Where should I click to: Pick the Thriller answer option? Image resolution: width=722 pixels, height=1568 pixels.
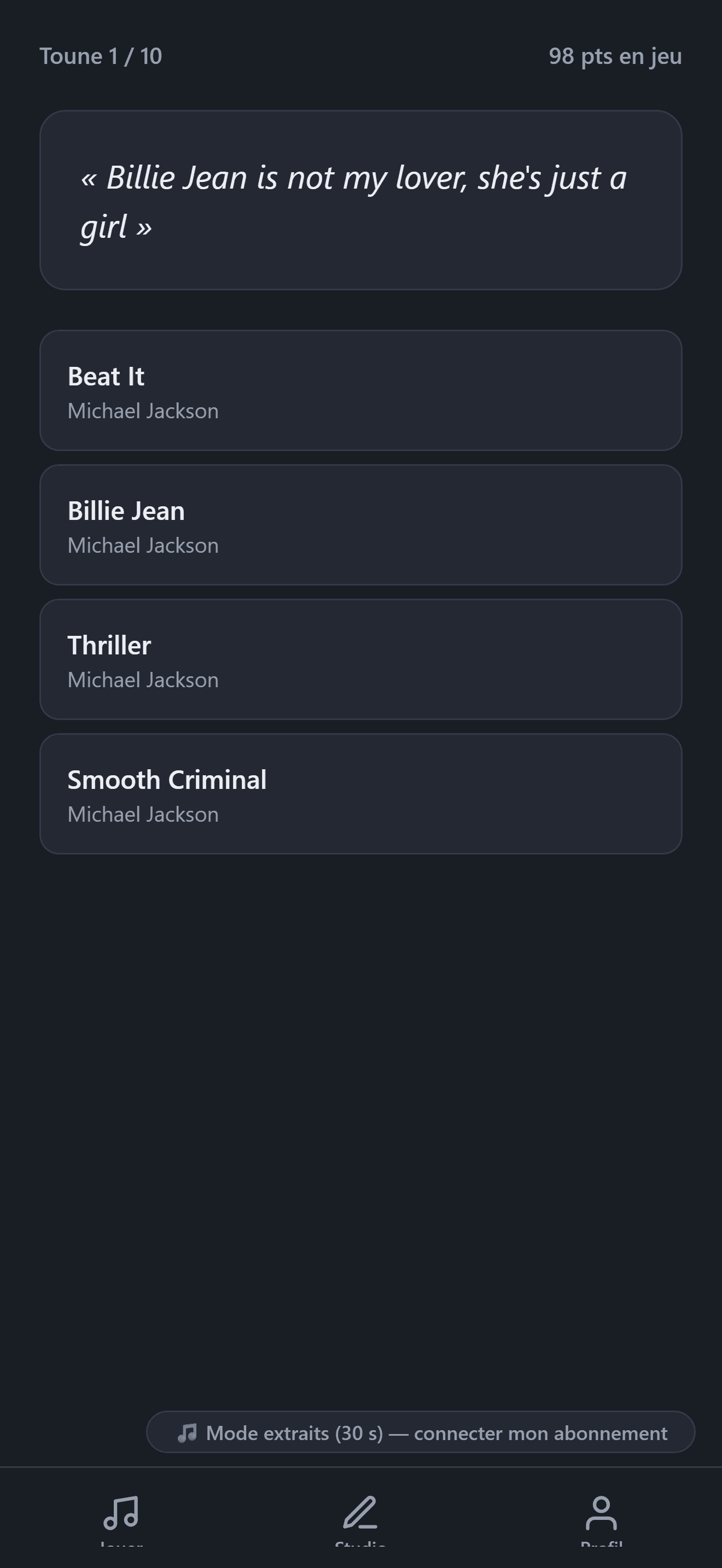click(361, 659)
